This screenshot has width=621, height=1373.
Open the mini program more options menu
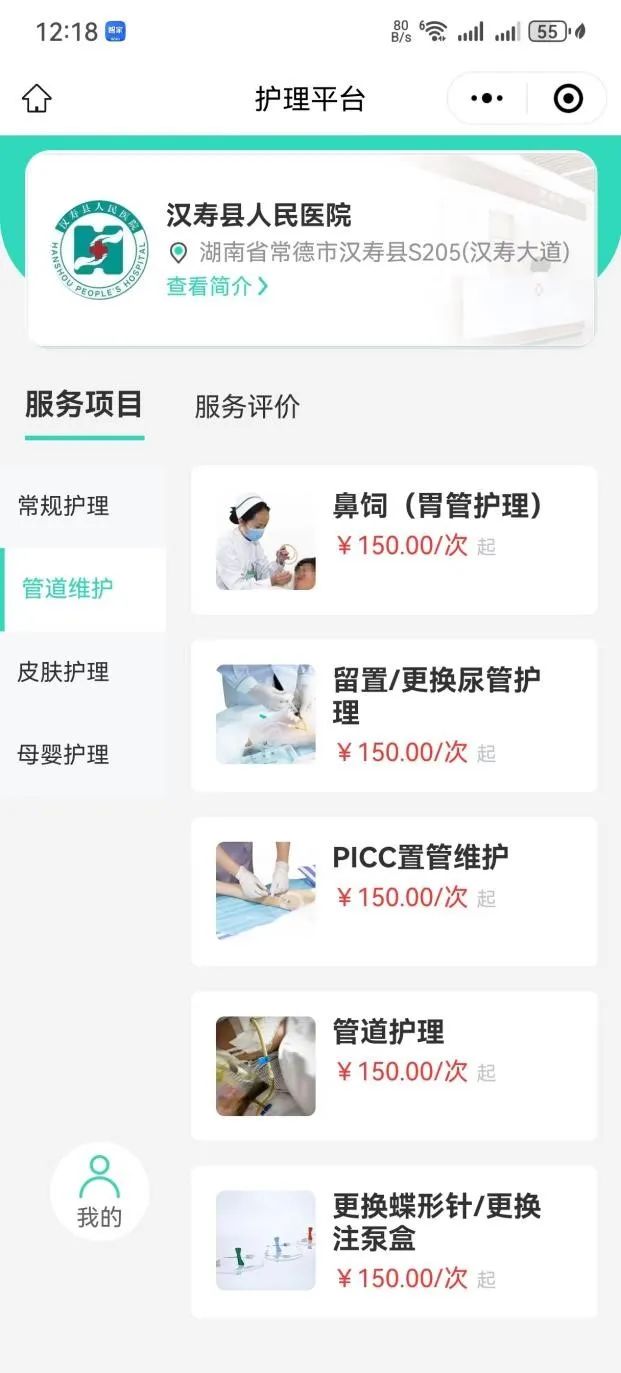[487, 99]
